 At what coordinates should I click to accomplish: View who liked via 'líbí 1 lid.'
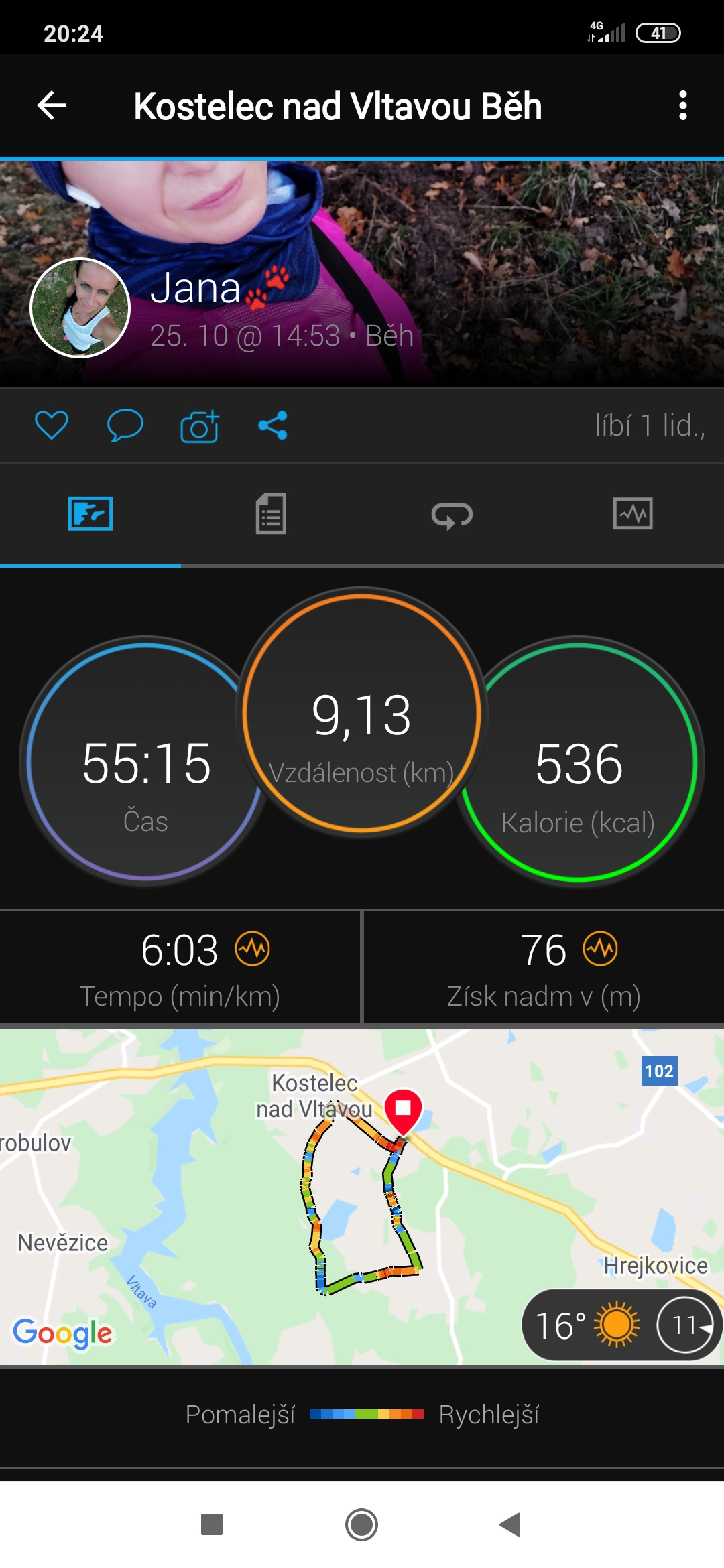tap(650, 426)
